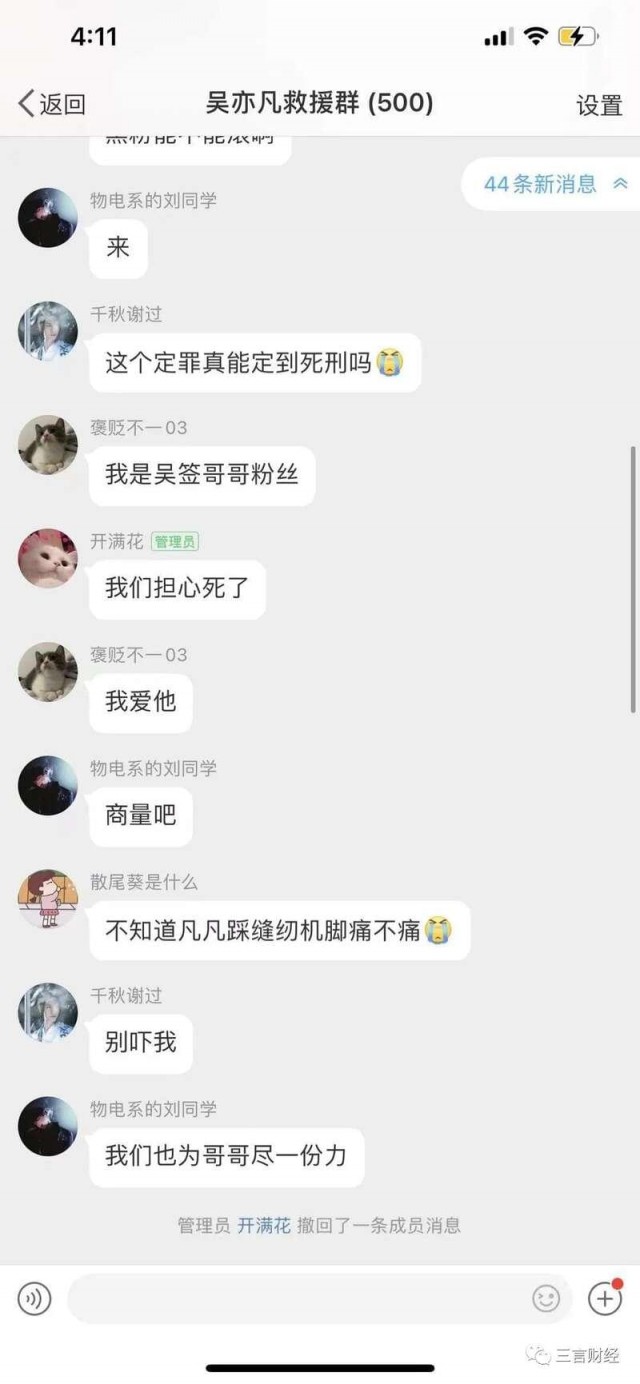Open the emoji picker
640x1384 pixels.
tap(546, 1299)
